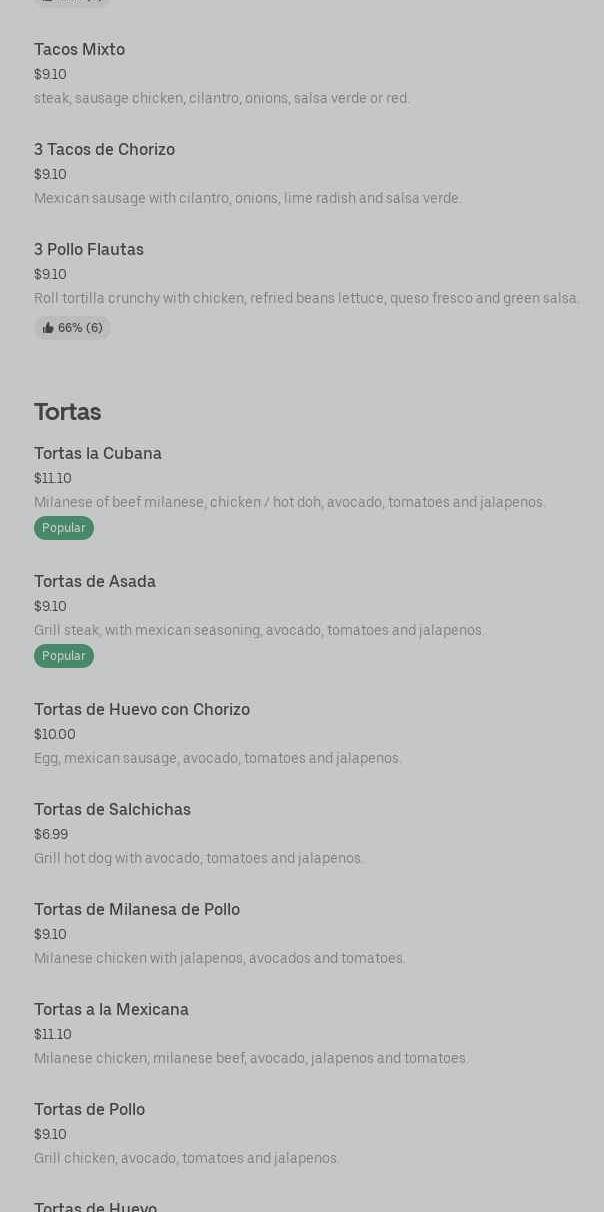Open Tortas de Milanesa de Pollo
Viewport: 604px width, 1212px height.
click(x=137, y=910)
